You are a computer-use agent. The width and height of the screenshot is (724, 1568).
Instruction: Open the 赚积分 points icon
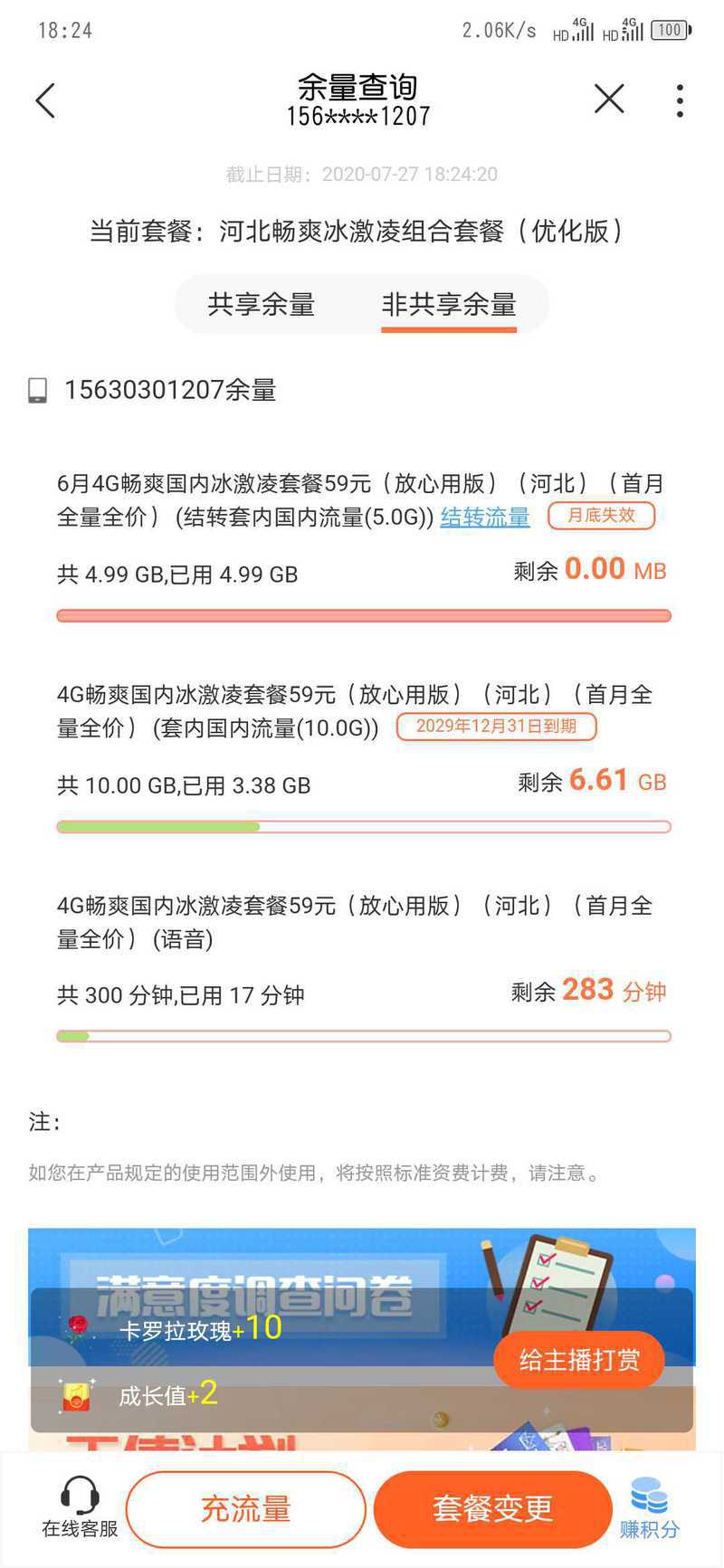(650, 1508)
